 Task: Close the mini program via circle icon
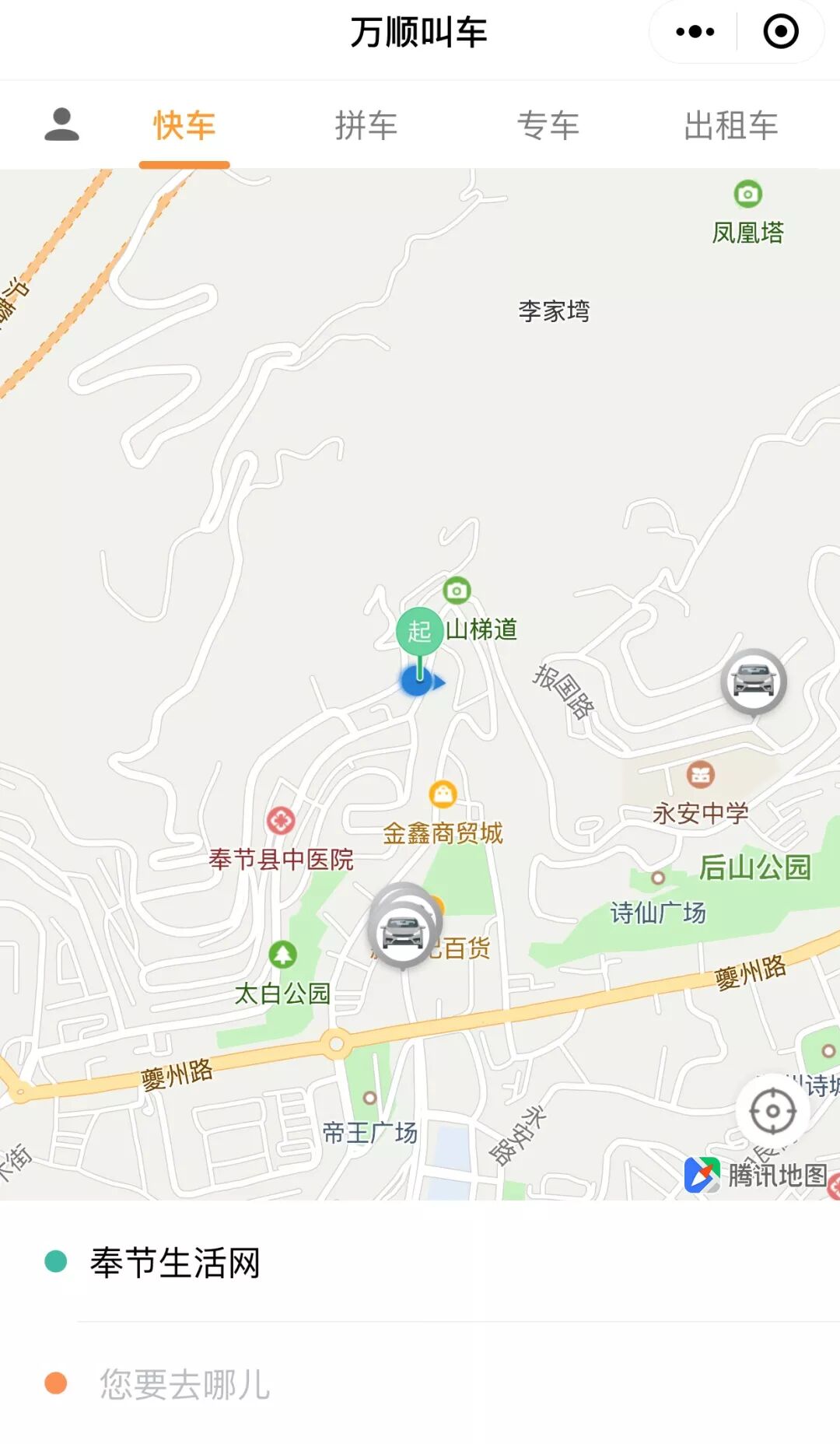(x=781, y=32)
